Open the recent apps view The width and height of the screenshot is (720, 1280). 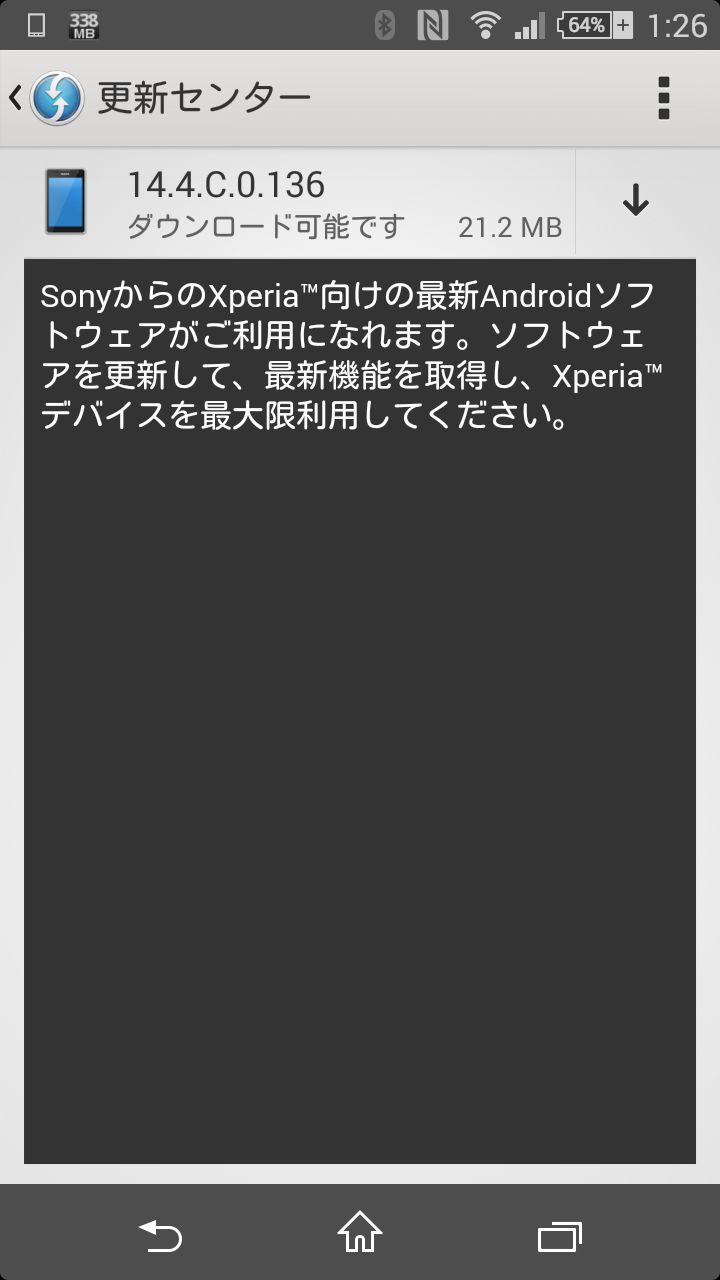[560, 1236]
